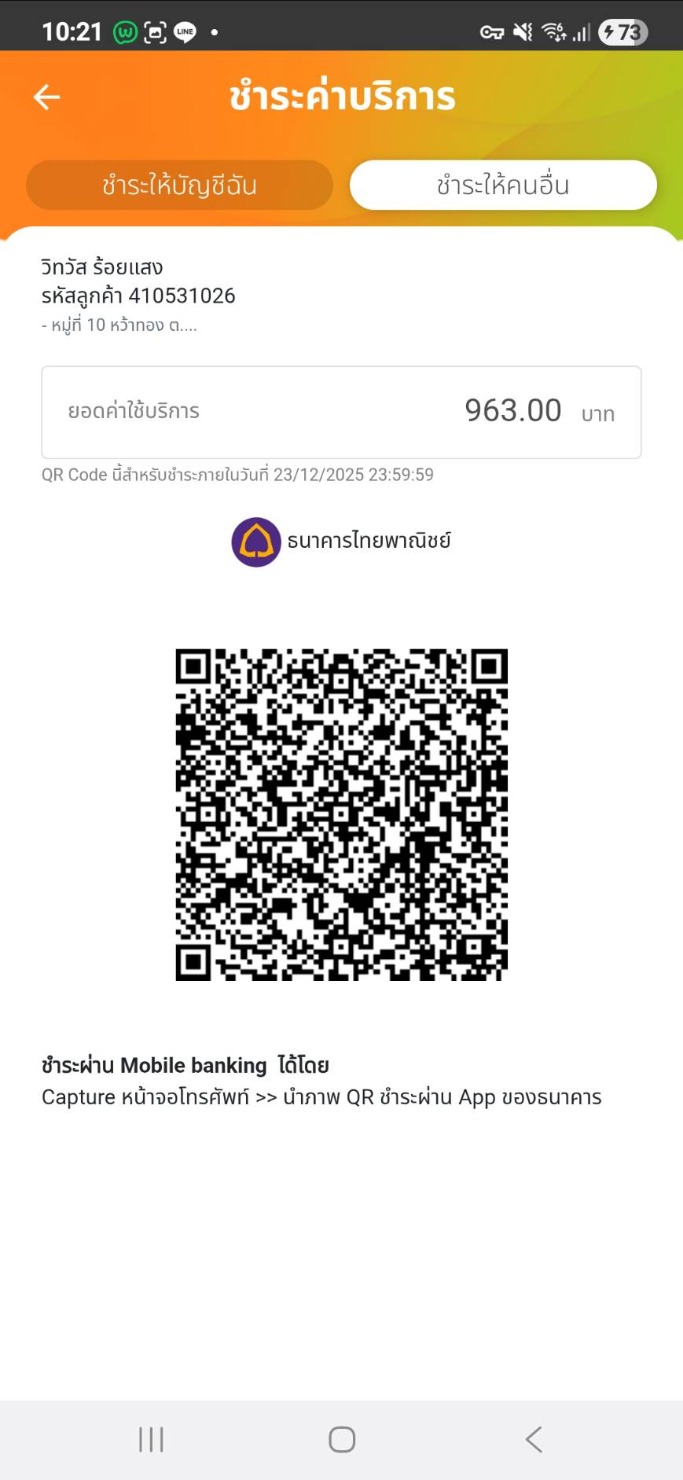Tap the system home button
683x1480 pixels.
tap(342, 1439)
